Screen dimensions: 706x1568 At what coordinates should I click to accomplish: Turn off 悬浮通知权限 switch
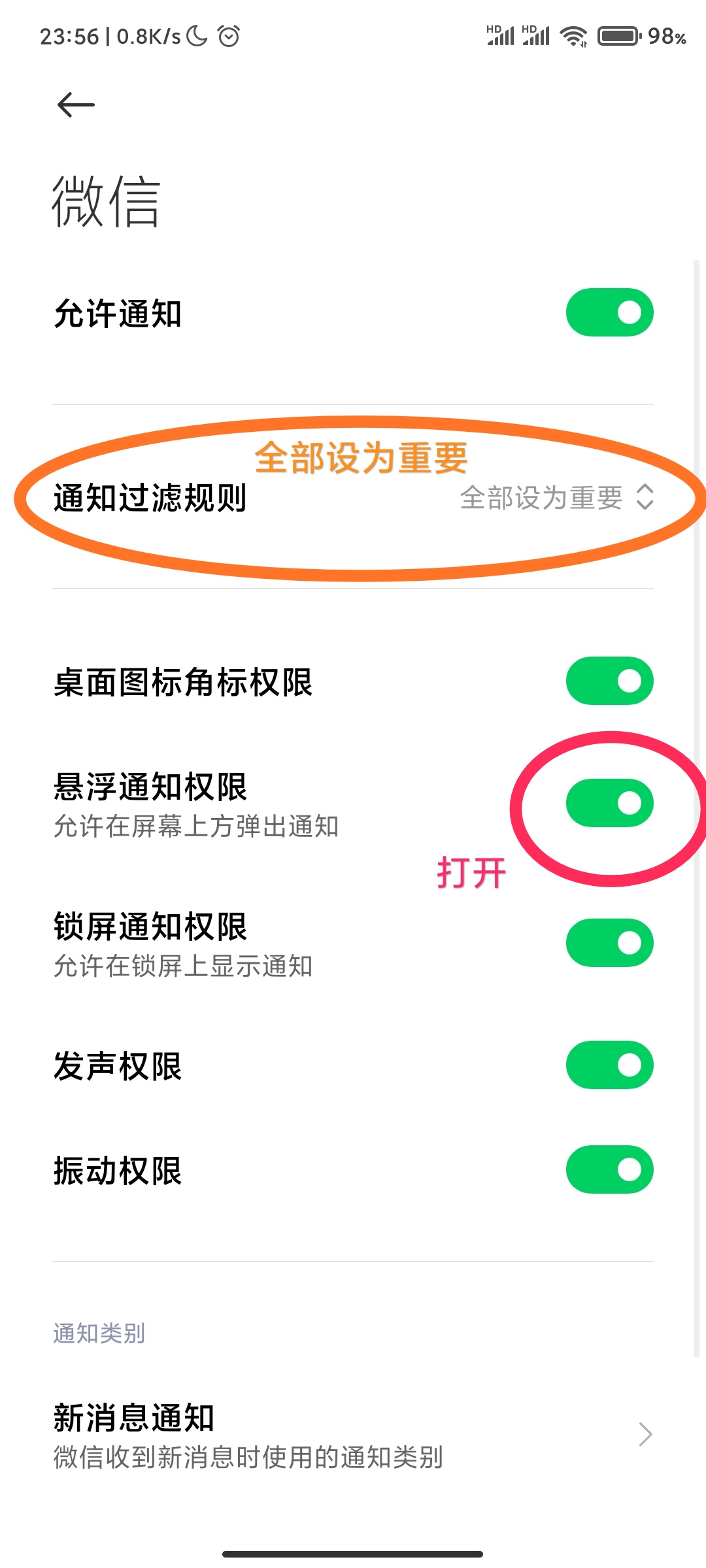609,803
